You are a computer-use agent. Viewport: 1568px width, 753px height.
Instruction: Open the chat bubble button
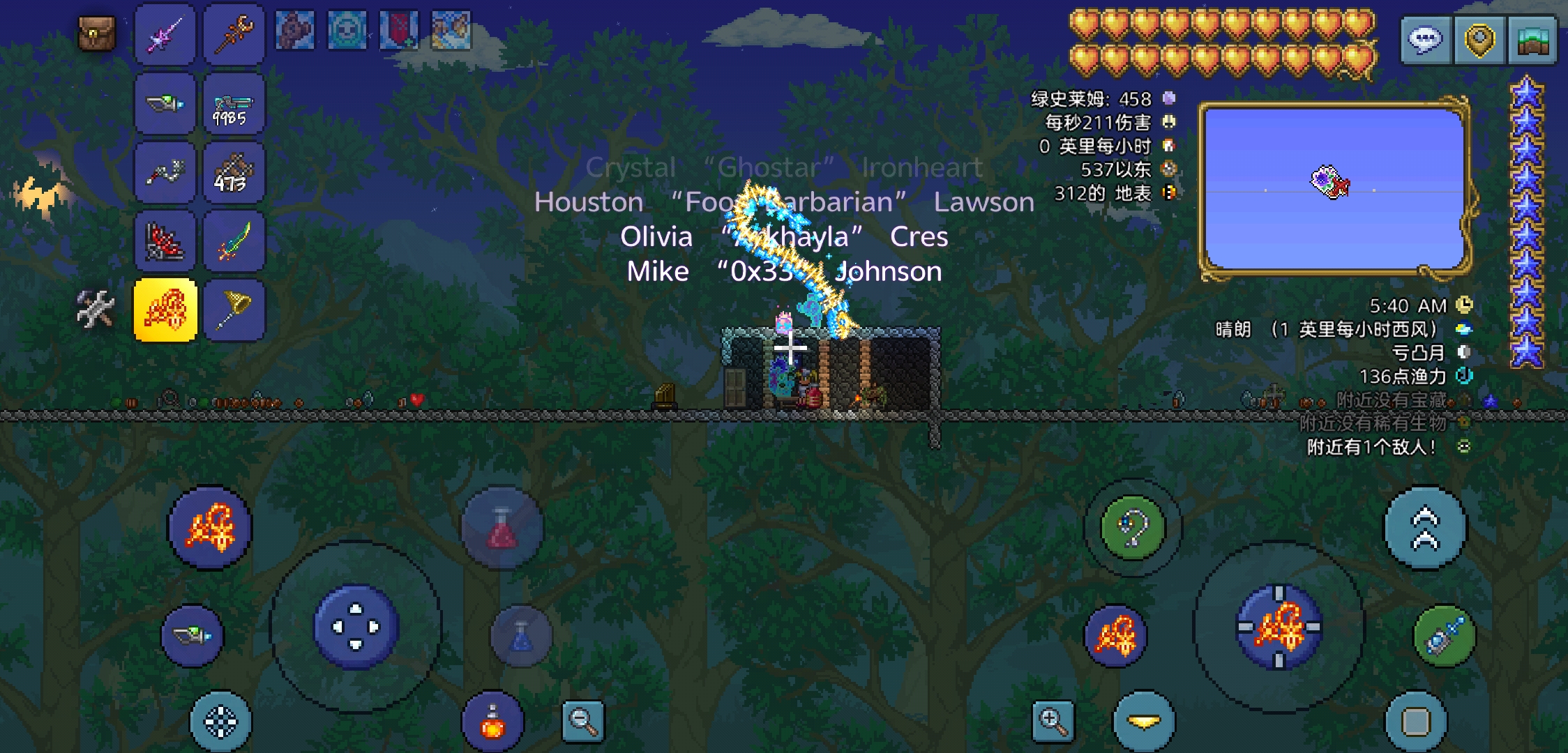tap(1425, 40)
